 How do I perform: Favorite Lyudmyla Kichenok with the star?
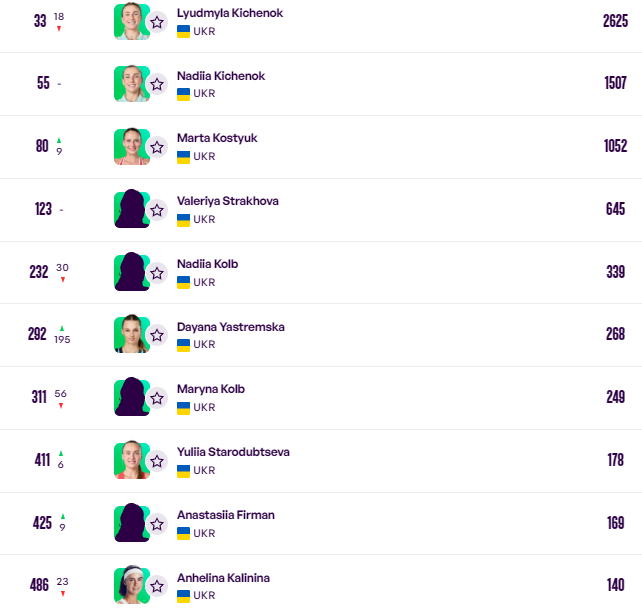(x=157, y=22)
